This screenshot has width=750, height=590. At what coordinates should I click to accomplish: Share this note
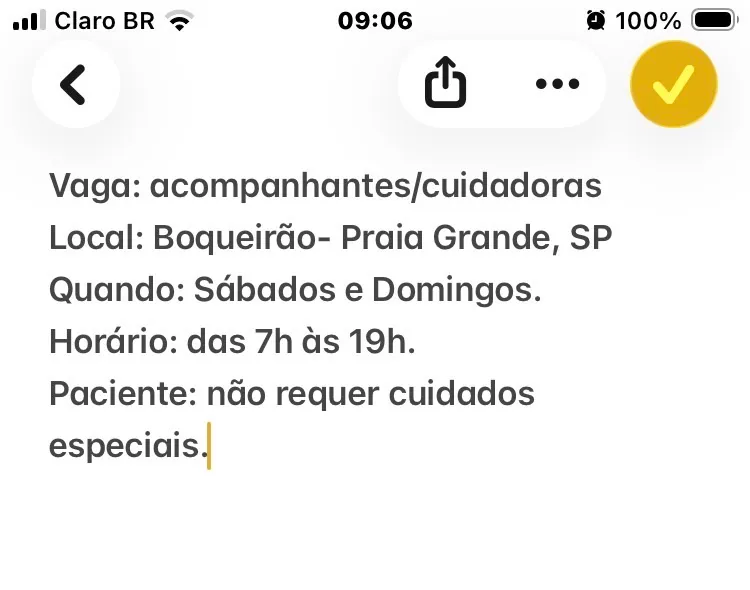pos(445,82)
